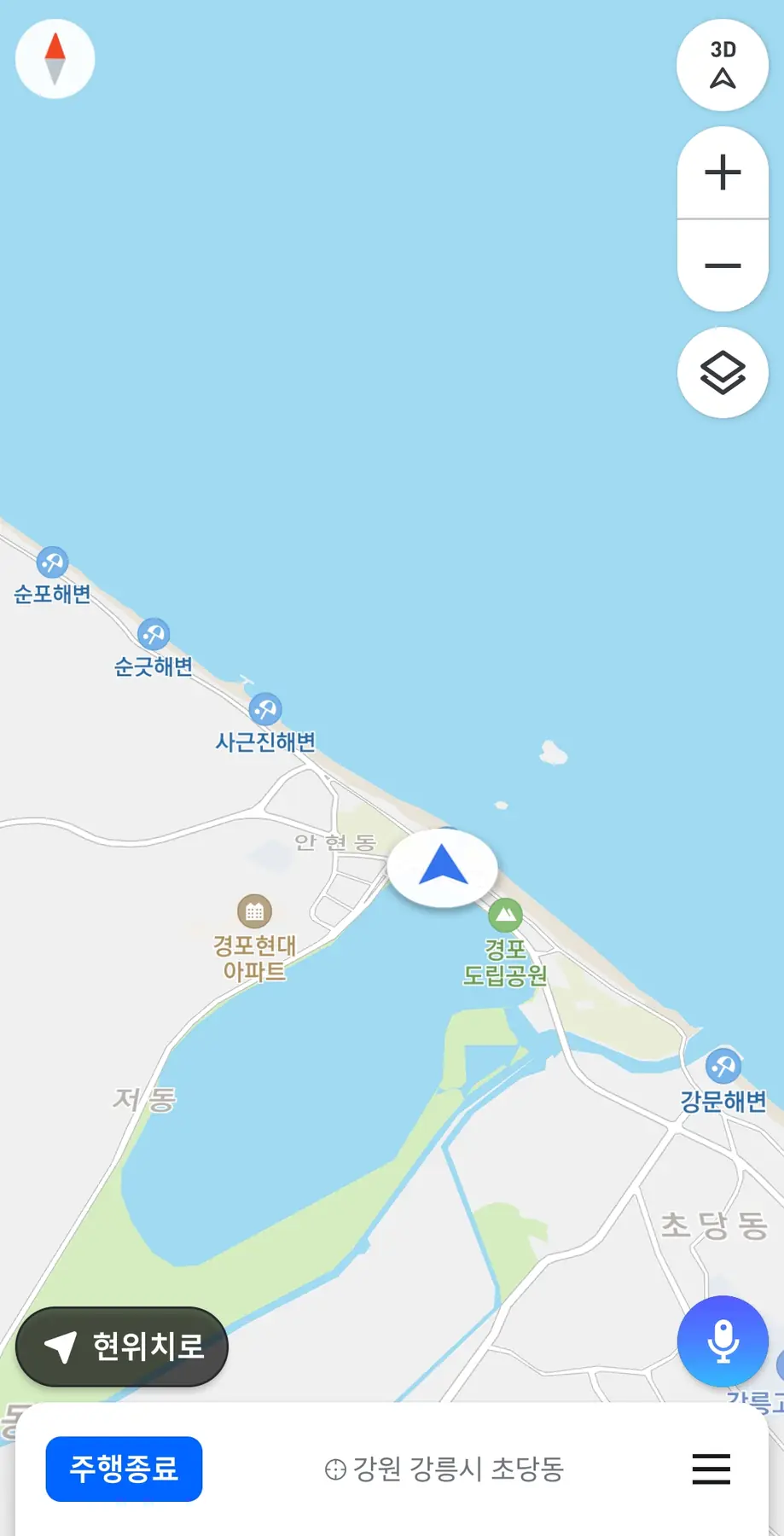This screenshot has height=1536, width=784.
Task: Switch the map to 3D view
Action: pyautogui.click(x=723, y=65)
